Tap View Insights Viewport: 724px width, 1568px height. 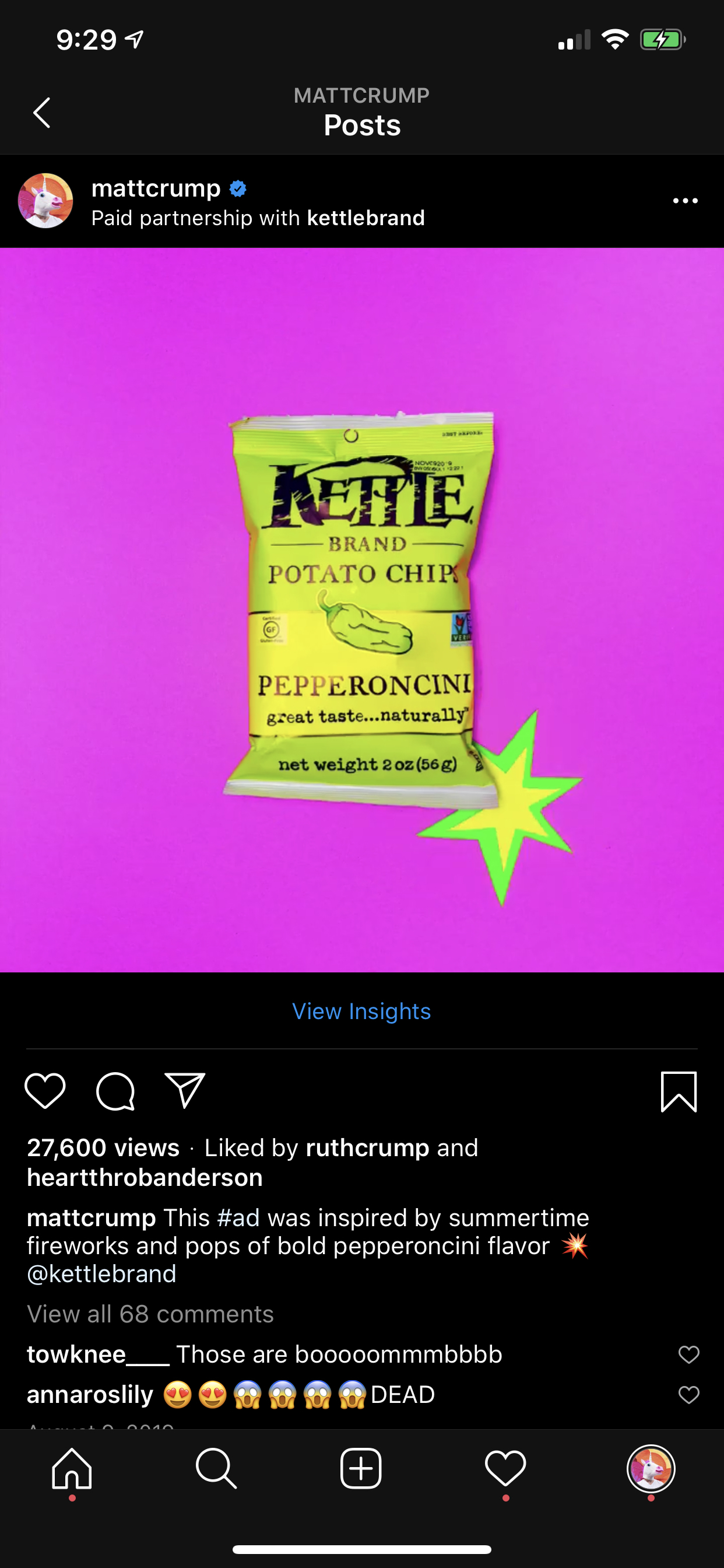click(x=361, y=1011)
